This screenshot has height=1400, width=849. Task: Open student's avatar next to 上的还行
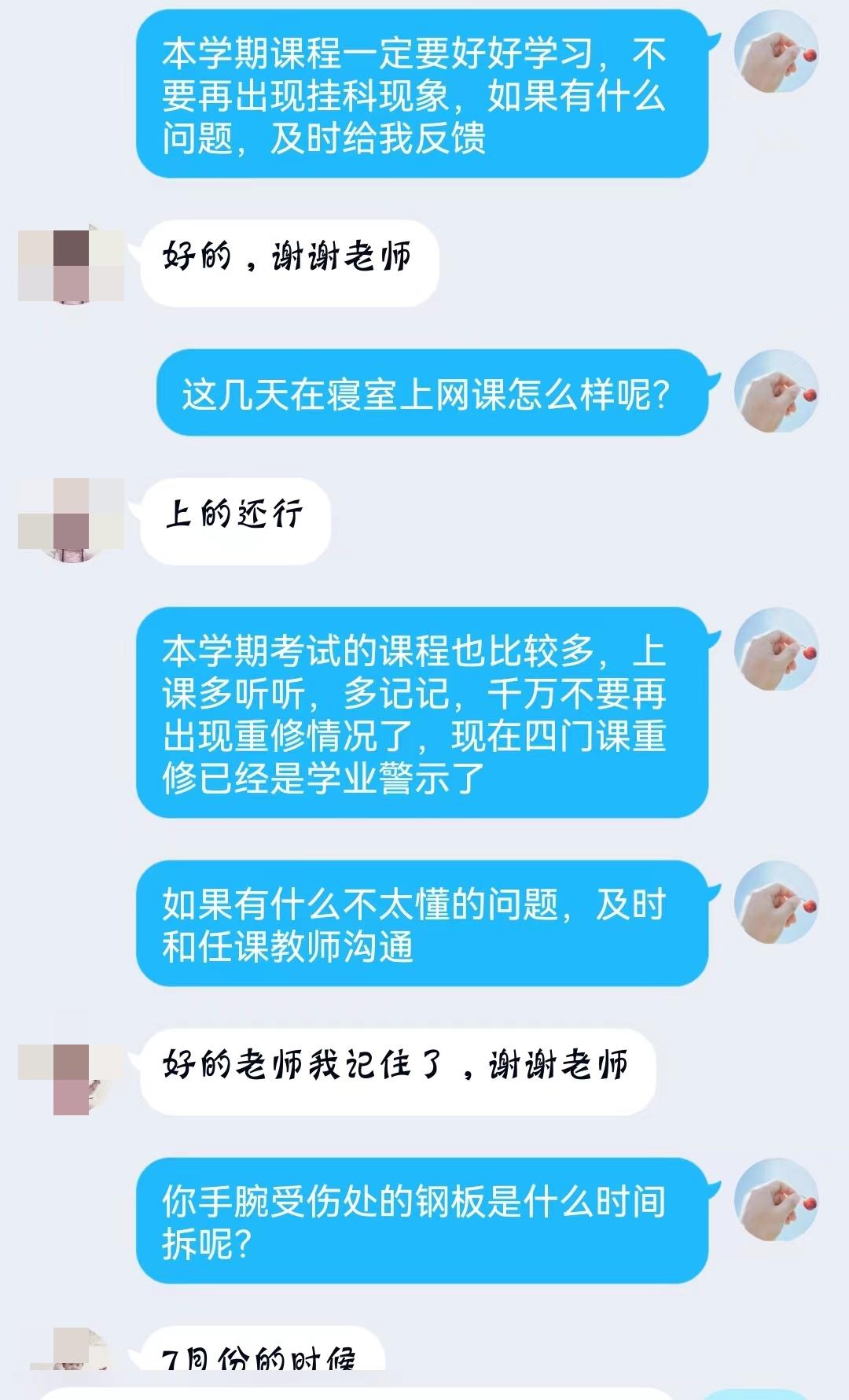pyautogui.click(x=71, y=520)
